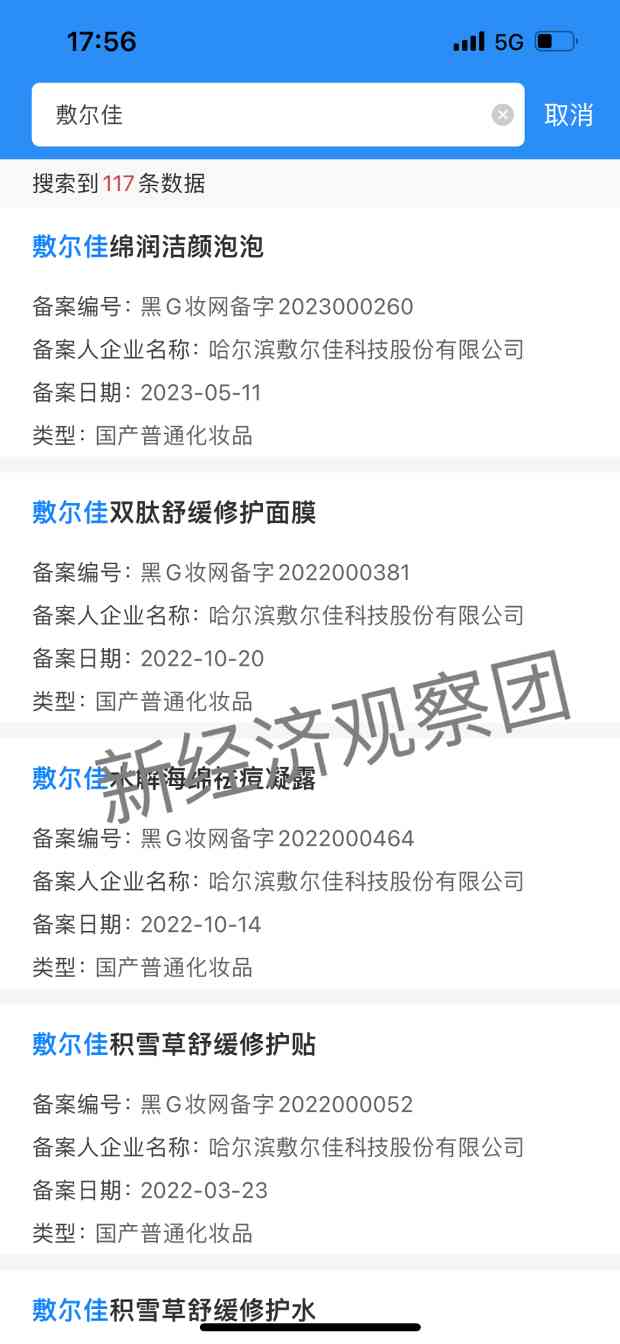This screenshot has height=1344, width=620.
Task: Select the 敷尔佳积雪草舒缓修护水 result
Action: coord(174,1309)
